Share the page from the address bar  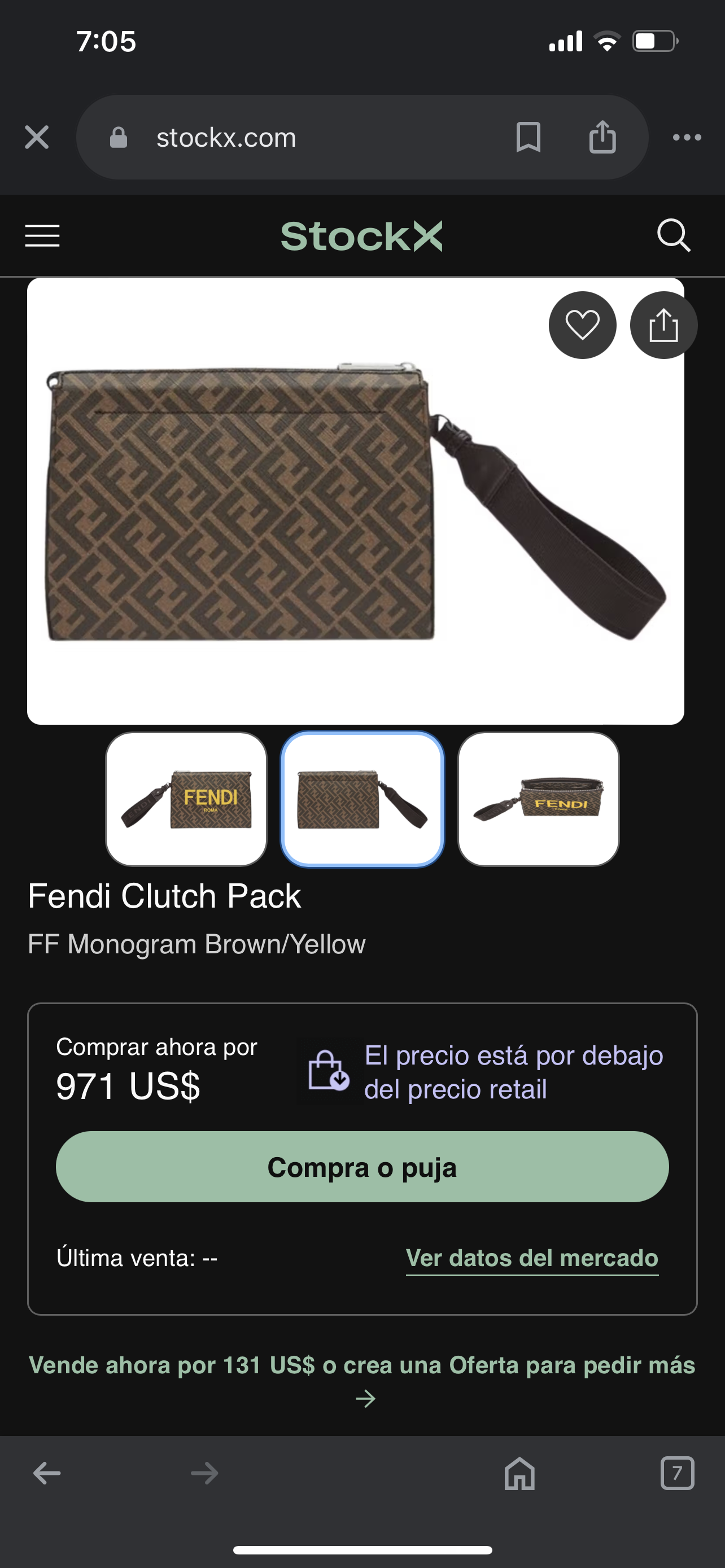[x=602, y=137]
